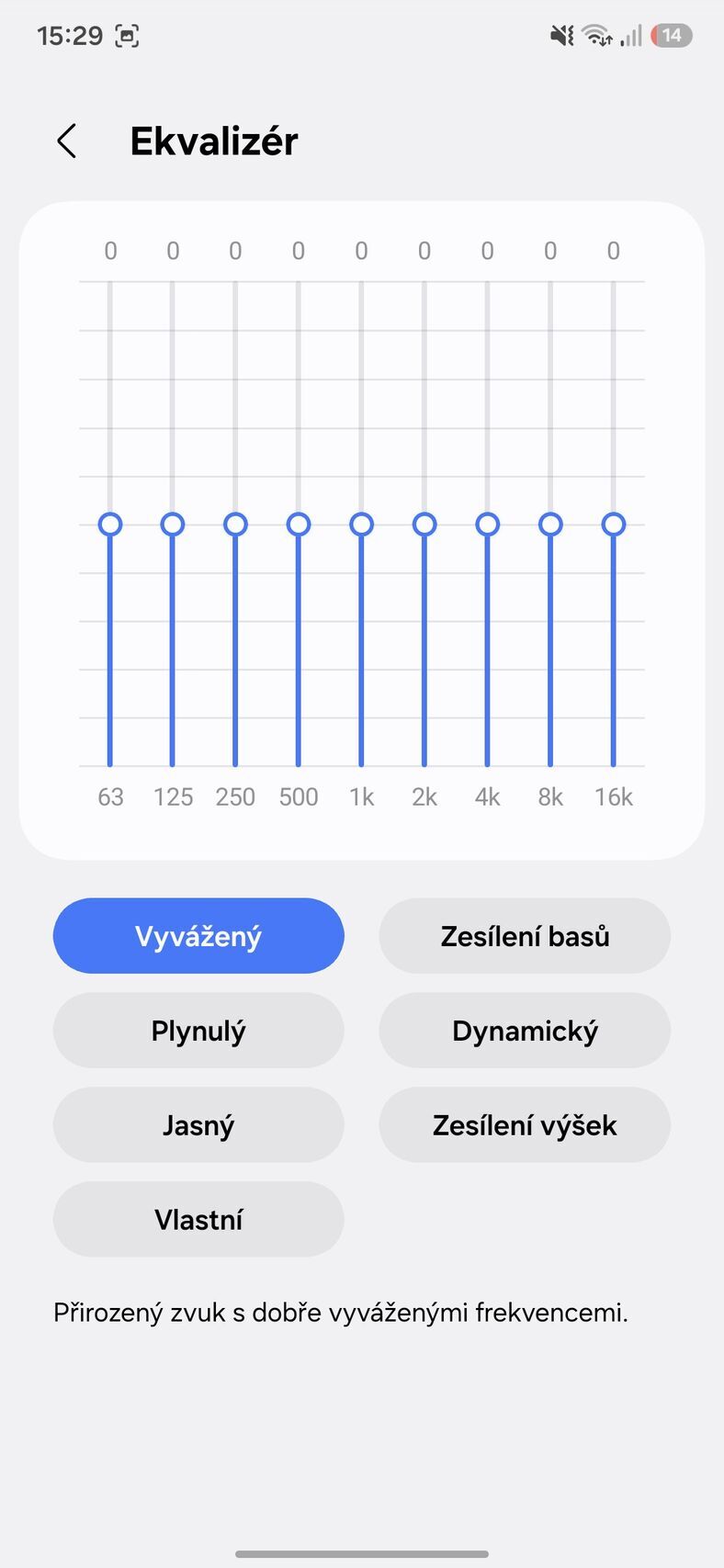Tap the 16k slider handle
This screenshot has width=724, height=1568.
coord(613,524)
